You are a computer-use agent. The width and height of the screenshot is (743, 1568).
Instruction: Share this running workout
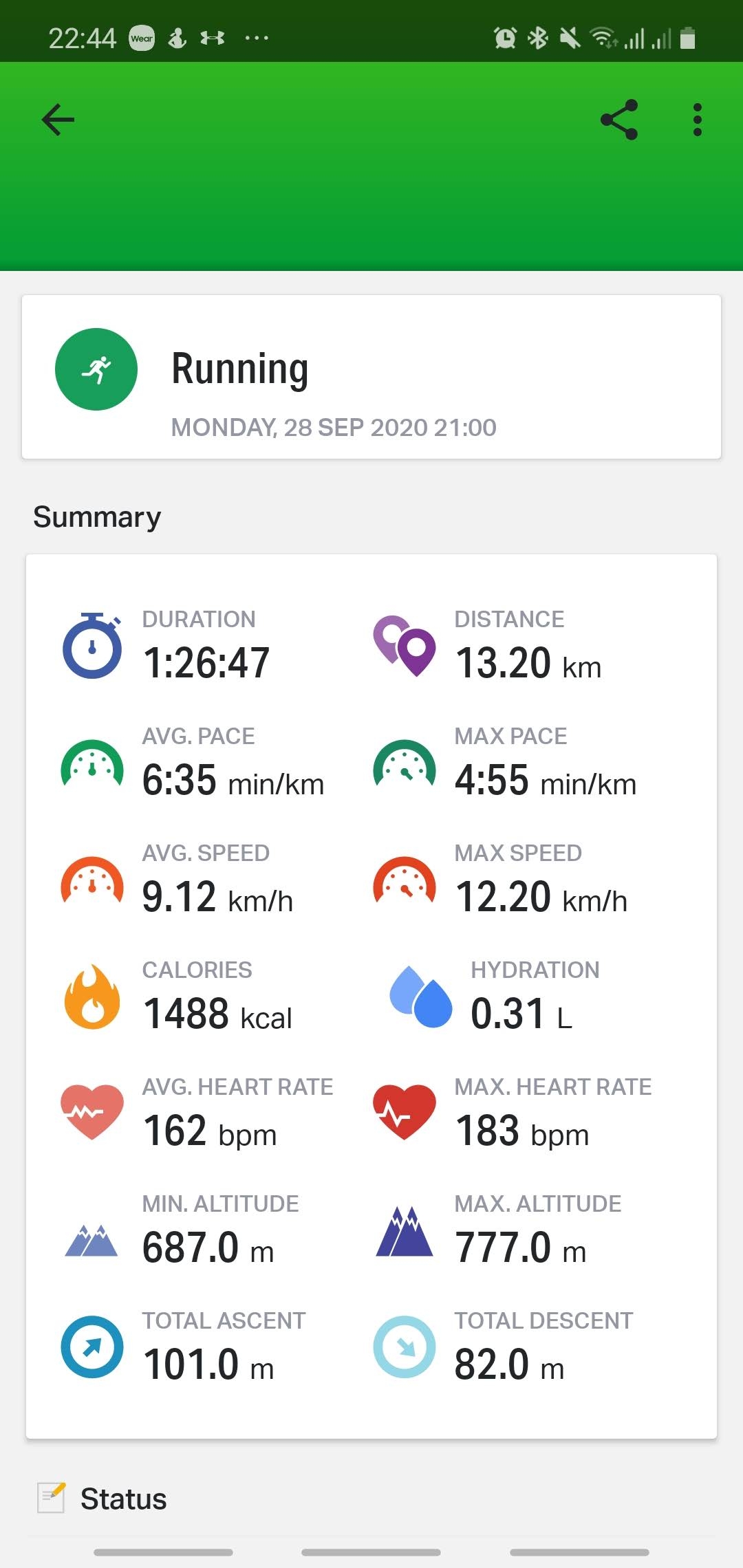[x=619, y=120]
